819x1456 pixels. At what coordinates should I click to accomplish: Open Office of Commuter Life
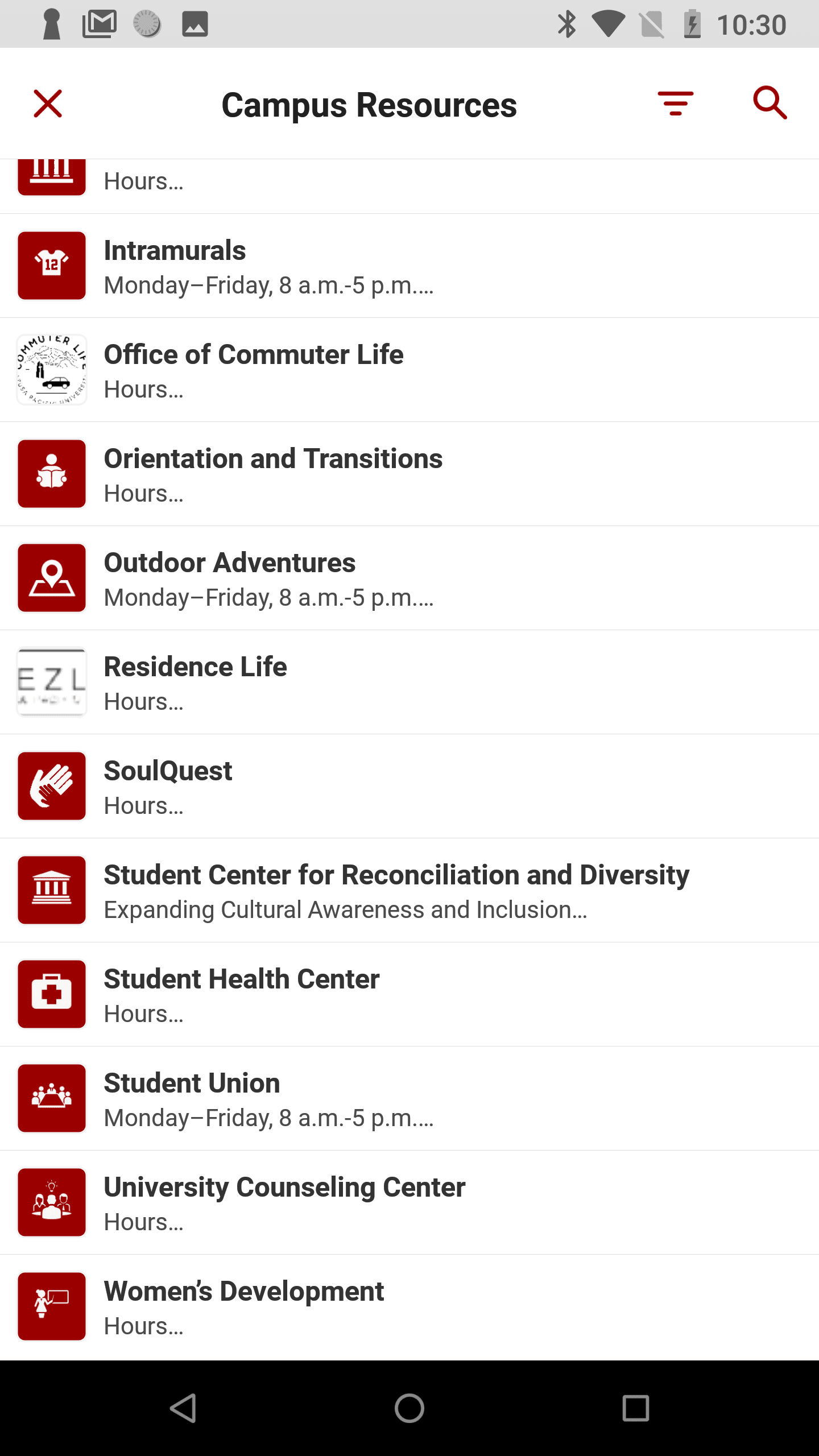click(409, 370)
